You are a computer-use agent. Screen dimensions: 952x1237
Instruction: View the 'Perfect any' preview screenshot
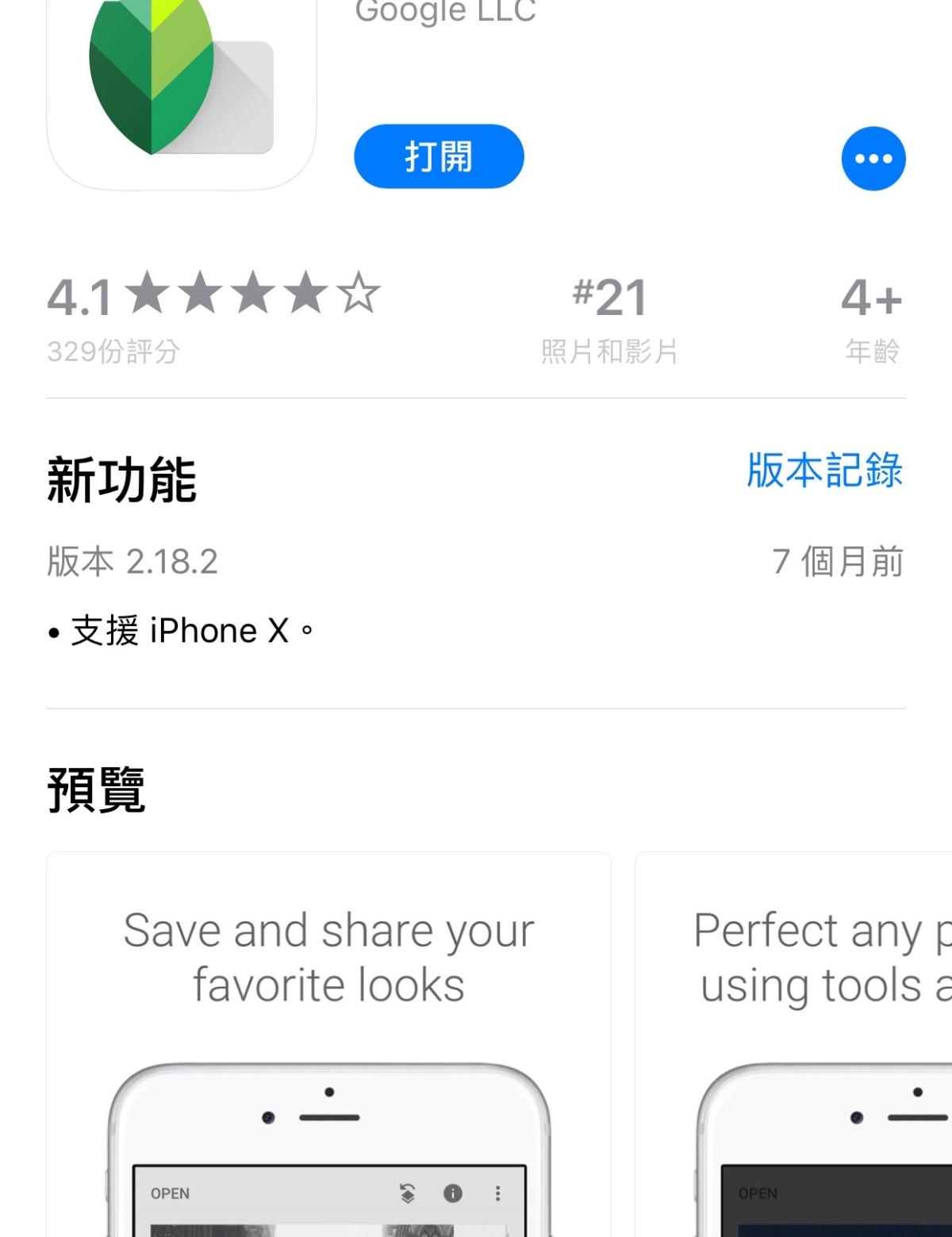[x=793, y=1043]
